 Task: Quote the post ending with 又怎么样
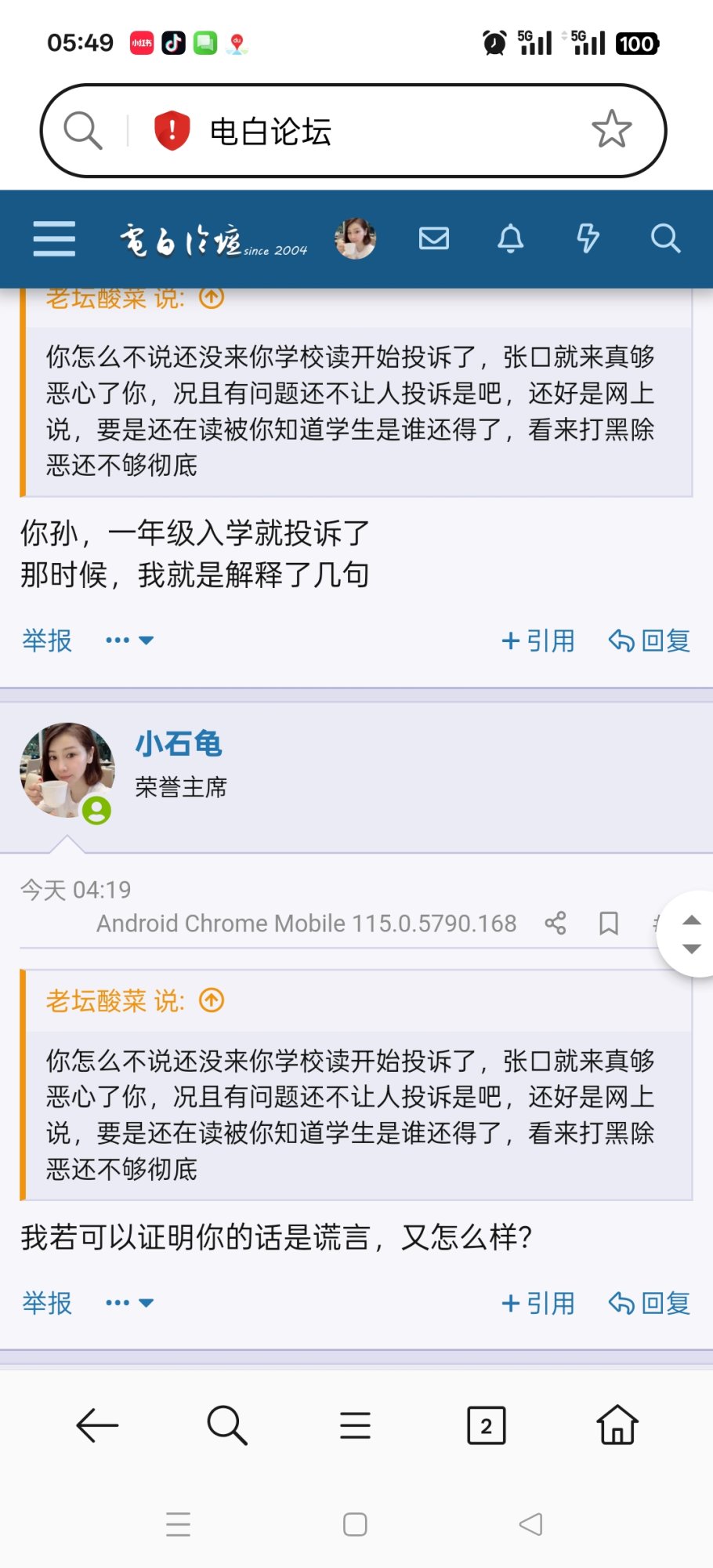[538, 1303]
